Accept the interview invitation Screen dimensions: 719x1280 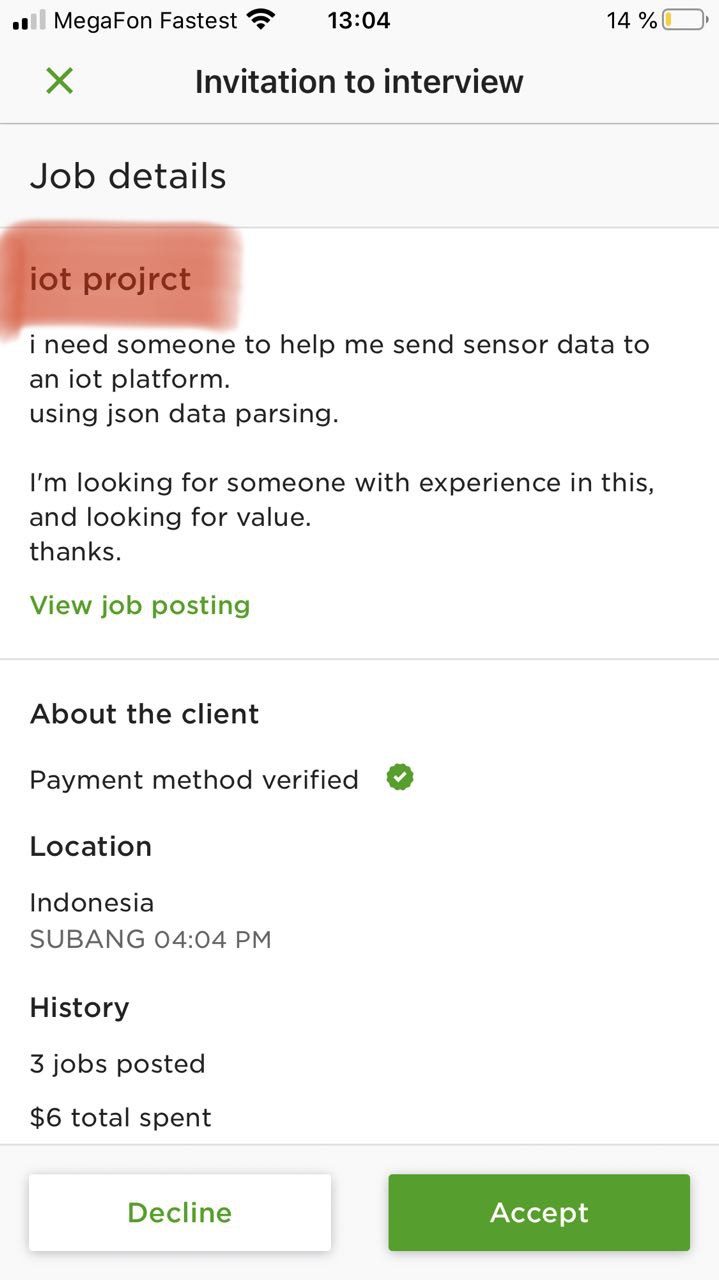(x=539, y=1212)
